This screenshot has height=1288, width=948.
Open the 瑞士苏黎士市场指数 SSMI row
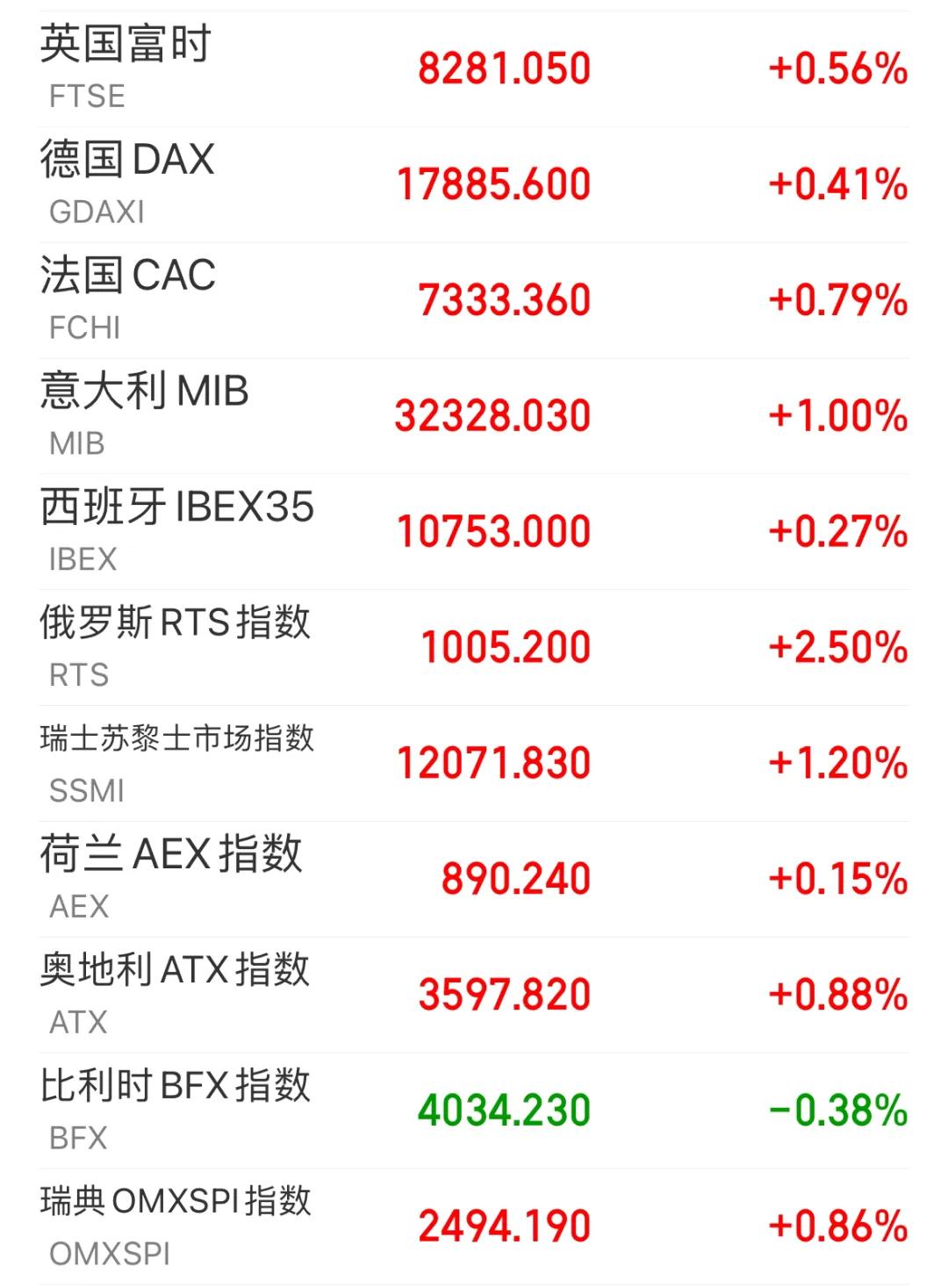coord(474,763)
